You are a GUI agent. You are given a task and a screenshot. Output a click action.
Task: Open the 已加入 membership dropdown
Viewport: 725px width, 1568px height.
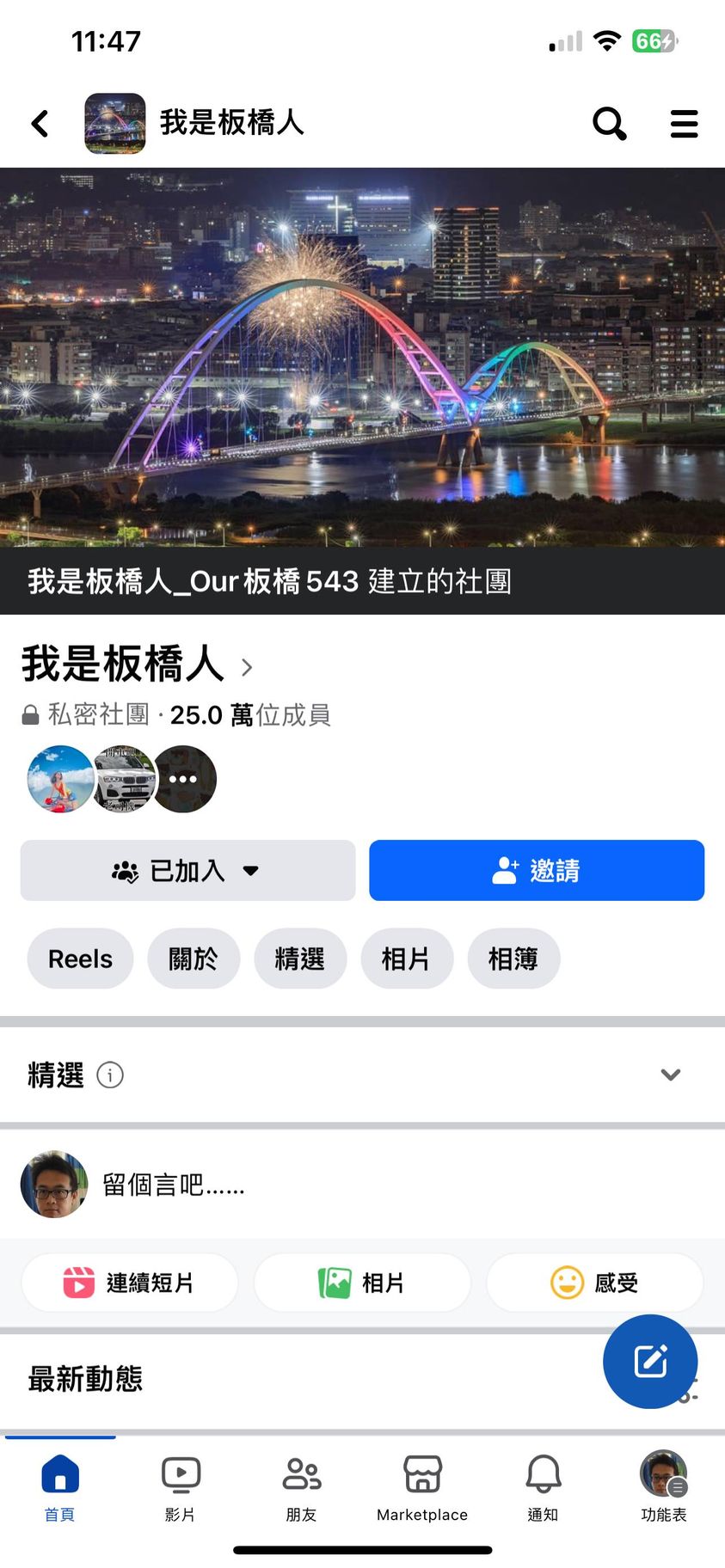[x=187, y=871]
